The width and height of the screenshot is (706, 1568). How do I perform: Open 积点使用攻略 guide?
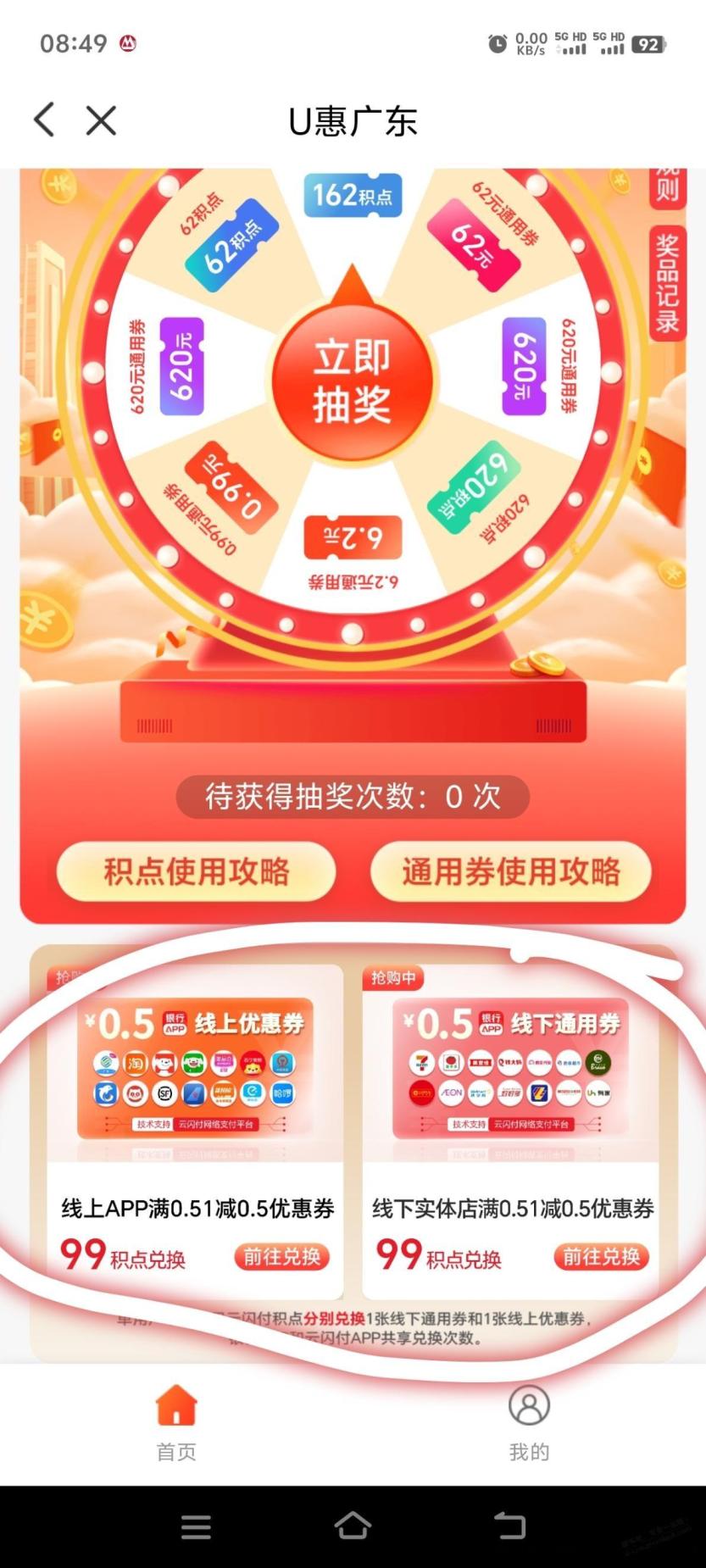click(196, 872)
